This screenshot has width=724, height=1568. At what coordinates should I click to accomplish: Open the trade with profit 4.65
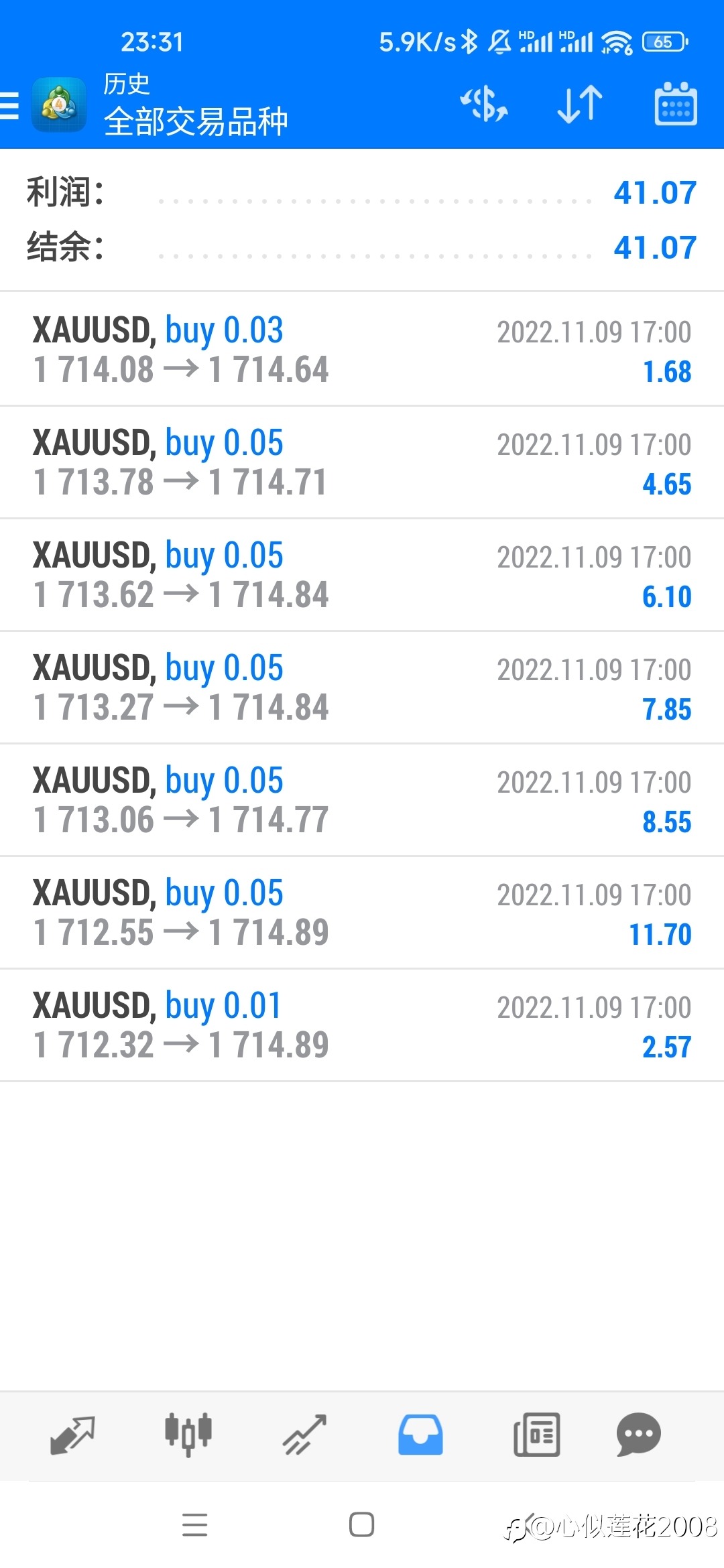362,462
